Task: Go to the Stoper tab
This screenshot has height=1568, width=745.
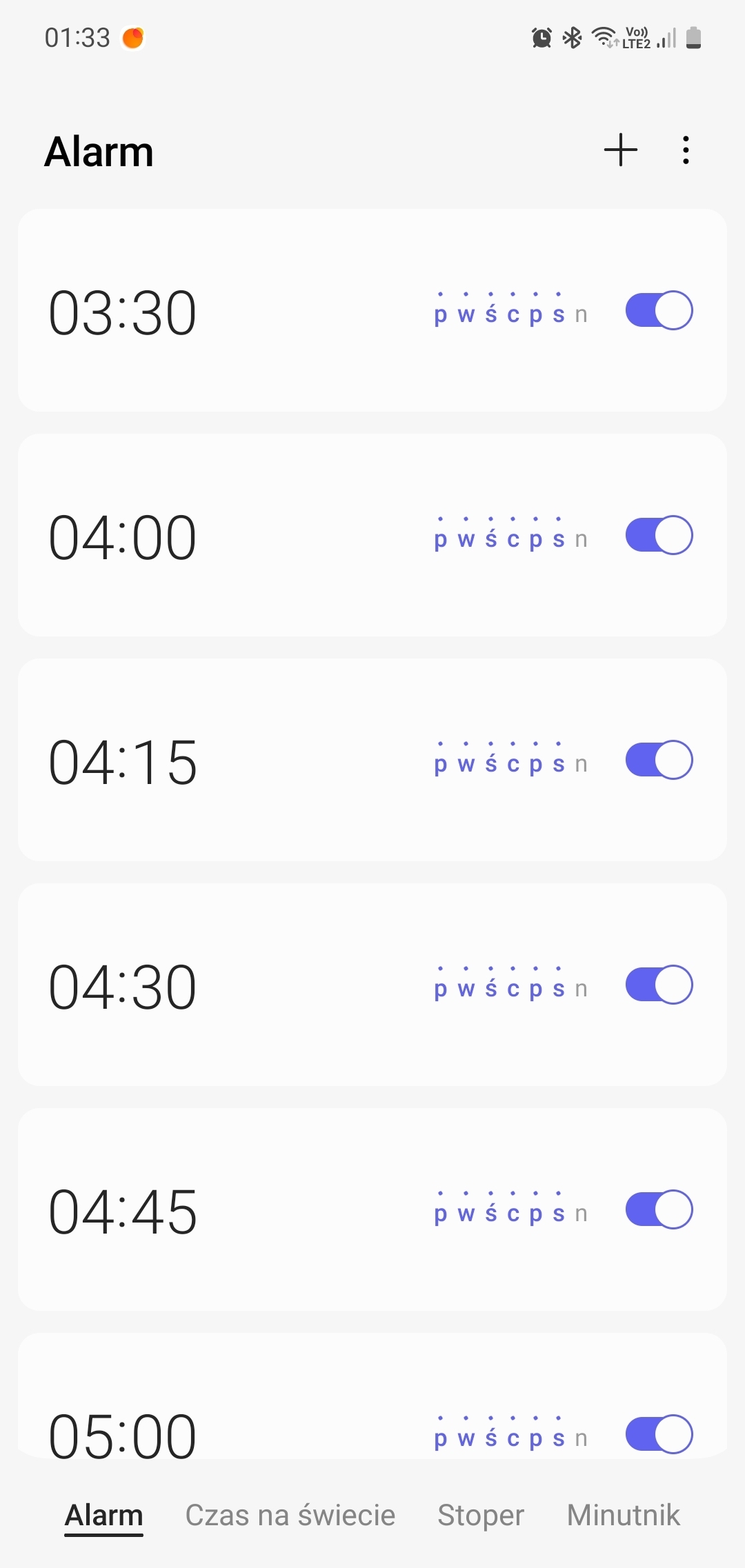Action: pyautogui.click(x=481, y=1516)
